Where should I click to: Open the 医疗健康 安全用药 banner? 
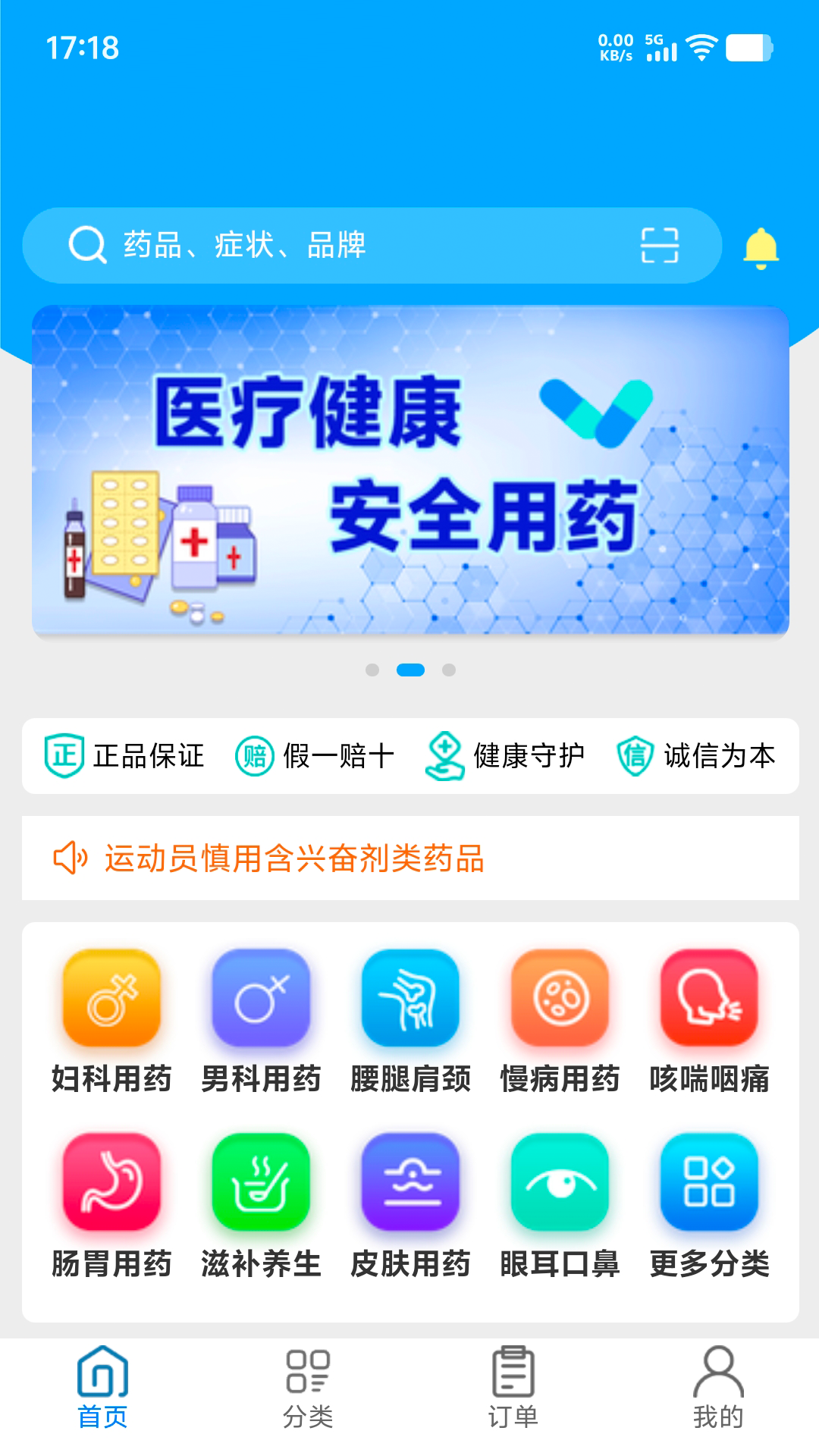click(x=409, y=470)
